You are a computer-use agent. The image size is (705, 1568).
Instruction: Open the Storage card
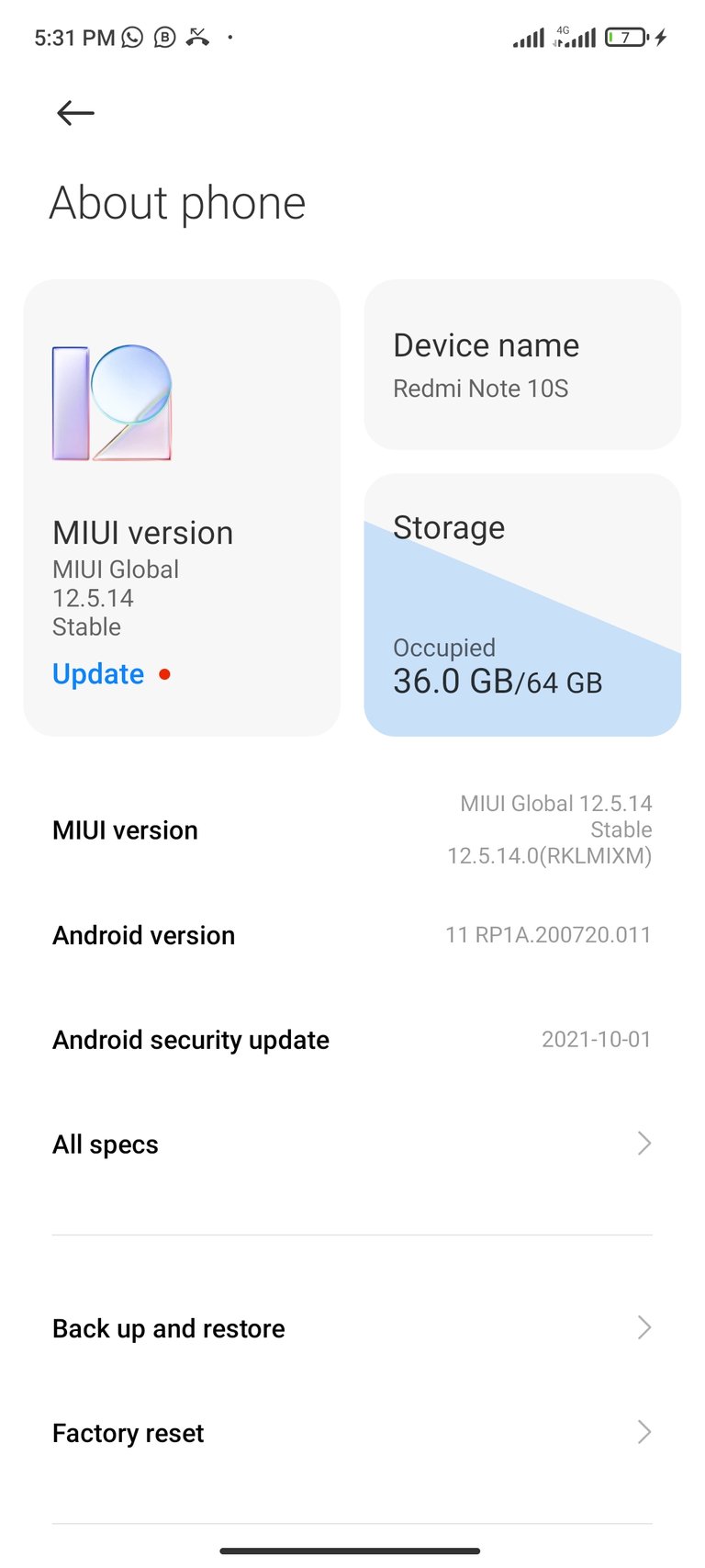tap(522, 605)
